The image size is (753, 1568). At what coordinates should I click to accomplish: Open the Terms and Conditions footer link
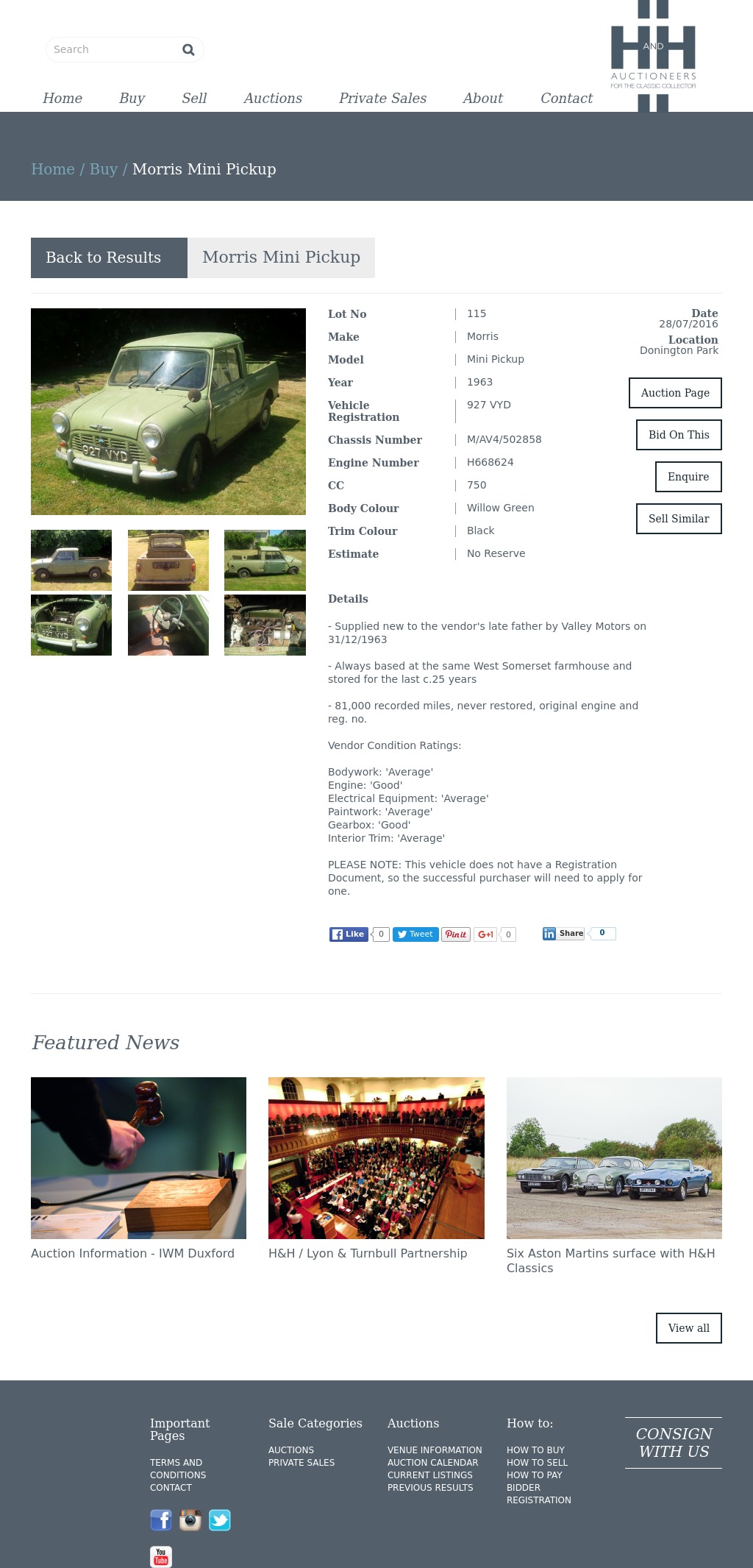(x=177, y=1469)
